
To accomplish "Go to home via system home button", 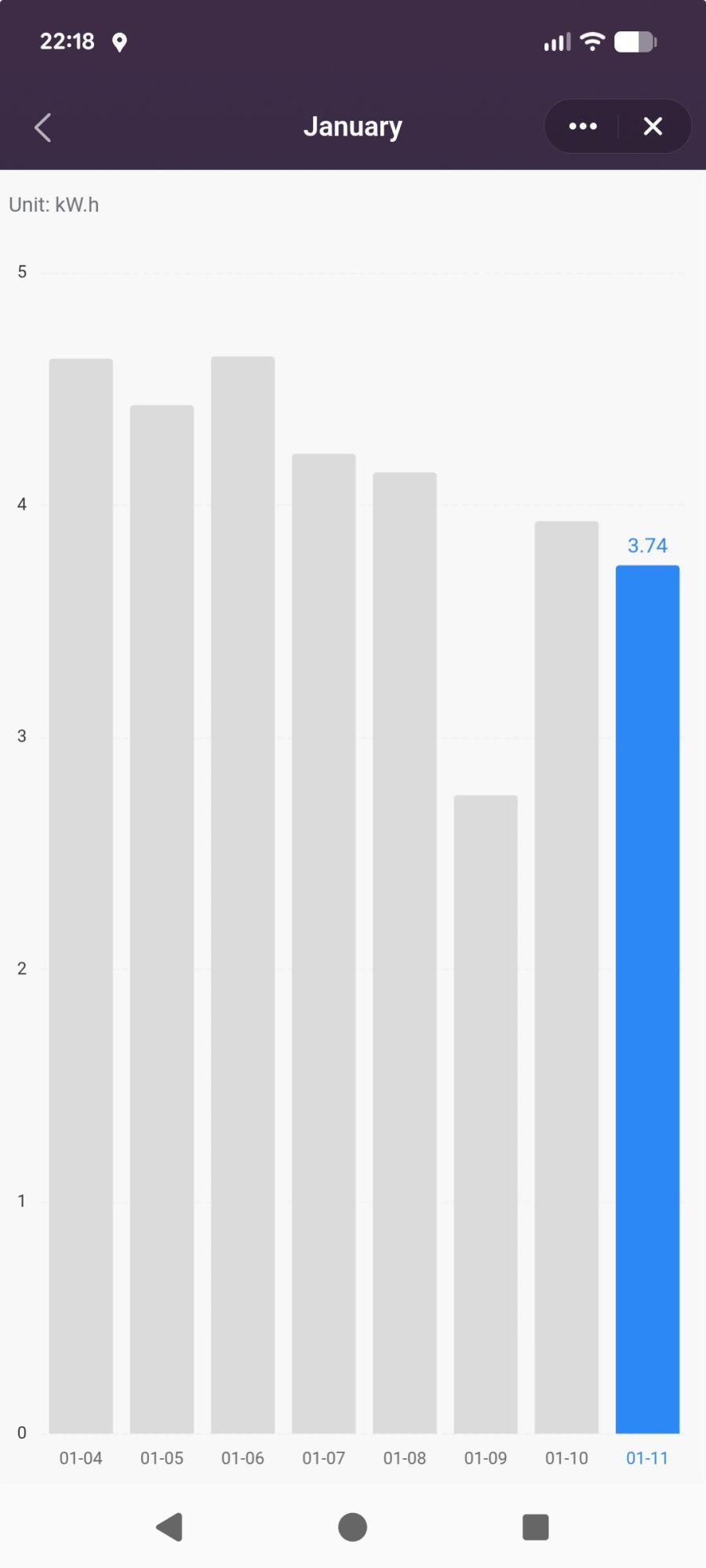I will pos(352,1527).
